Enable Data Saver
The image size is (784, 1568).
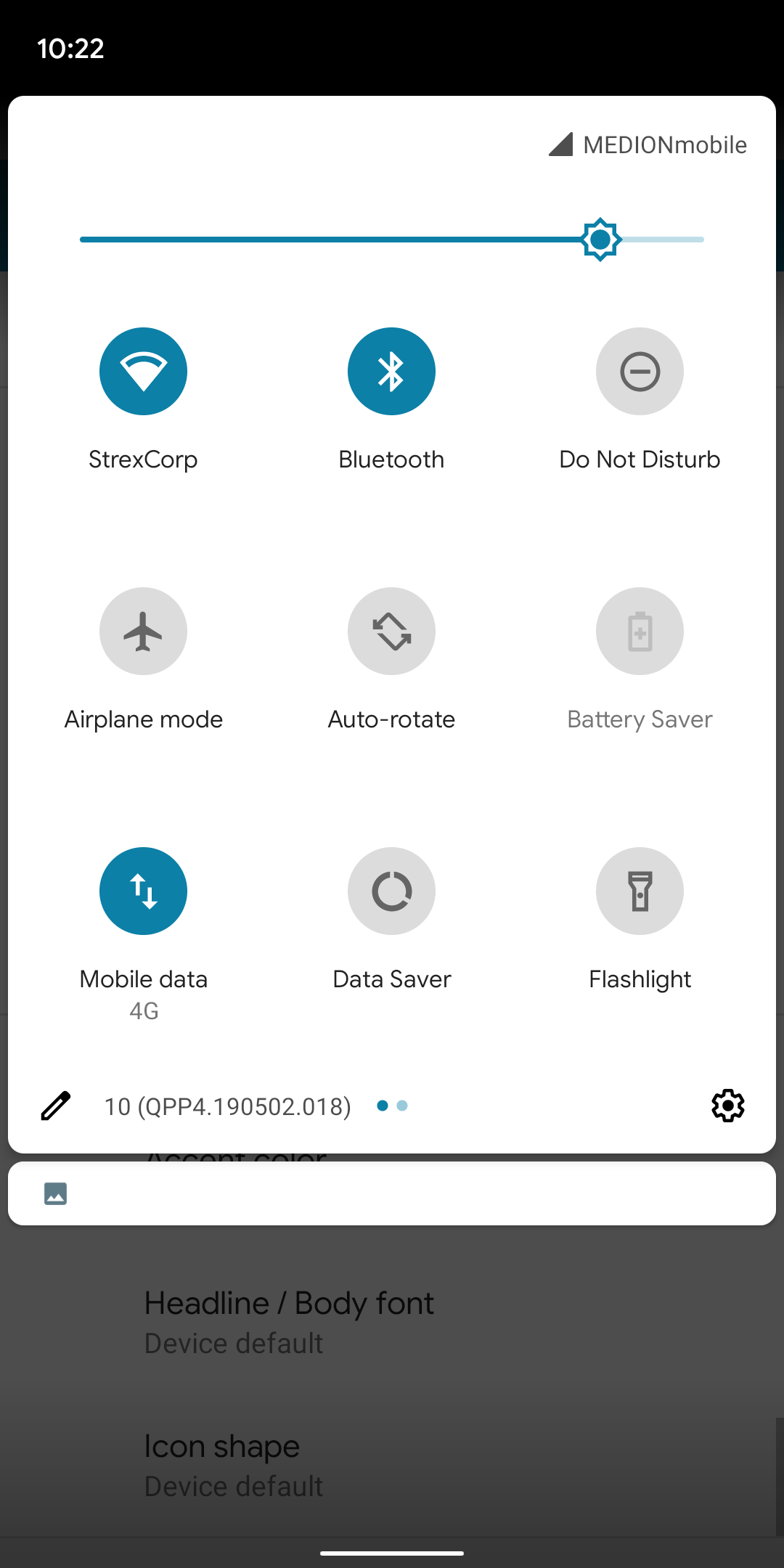click(x=391, y=891)
